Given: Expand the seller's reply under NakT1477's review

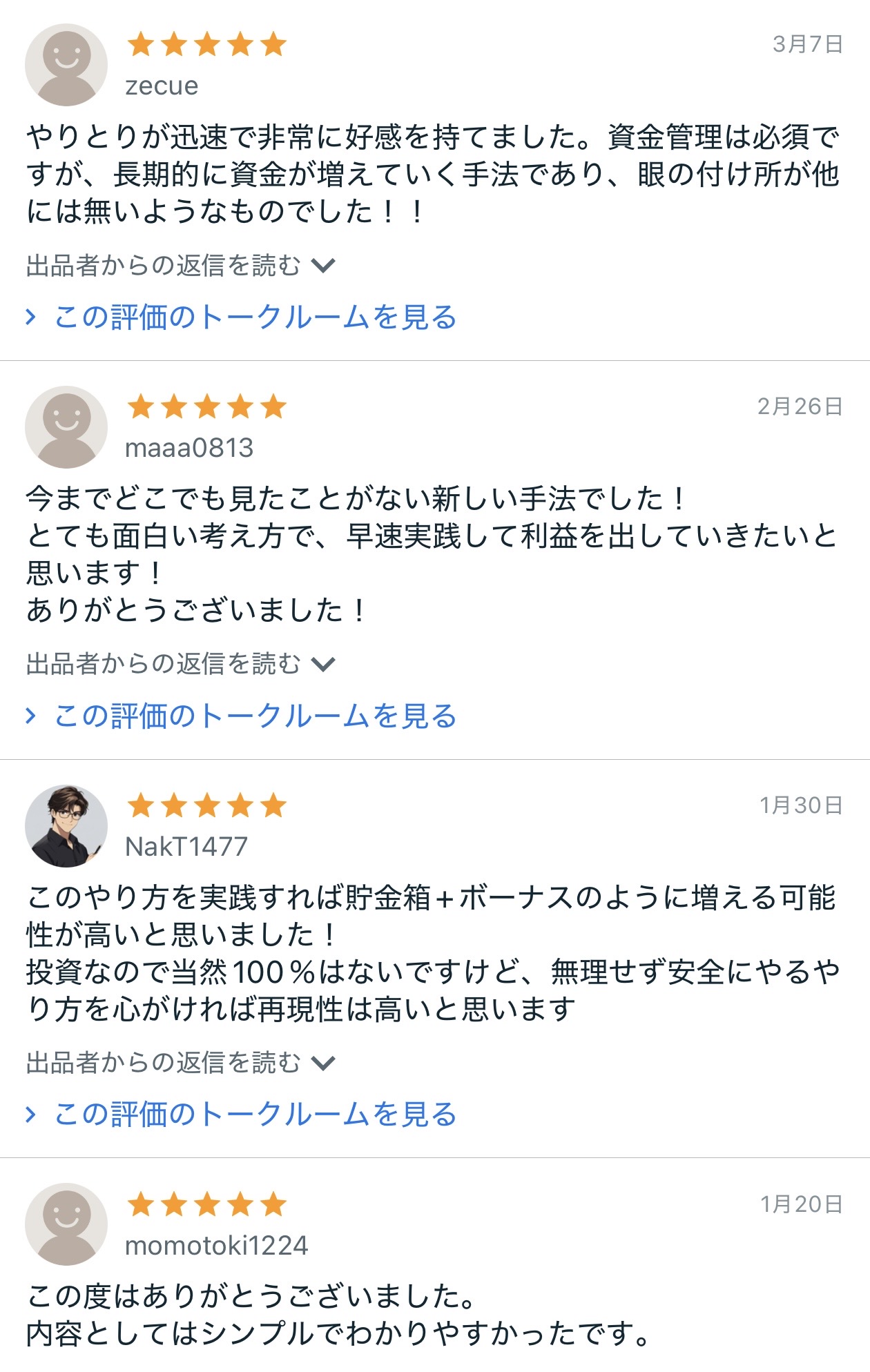Looking at the screenshot, I should point(180,1063).
